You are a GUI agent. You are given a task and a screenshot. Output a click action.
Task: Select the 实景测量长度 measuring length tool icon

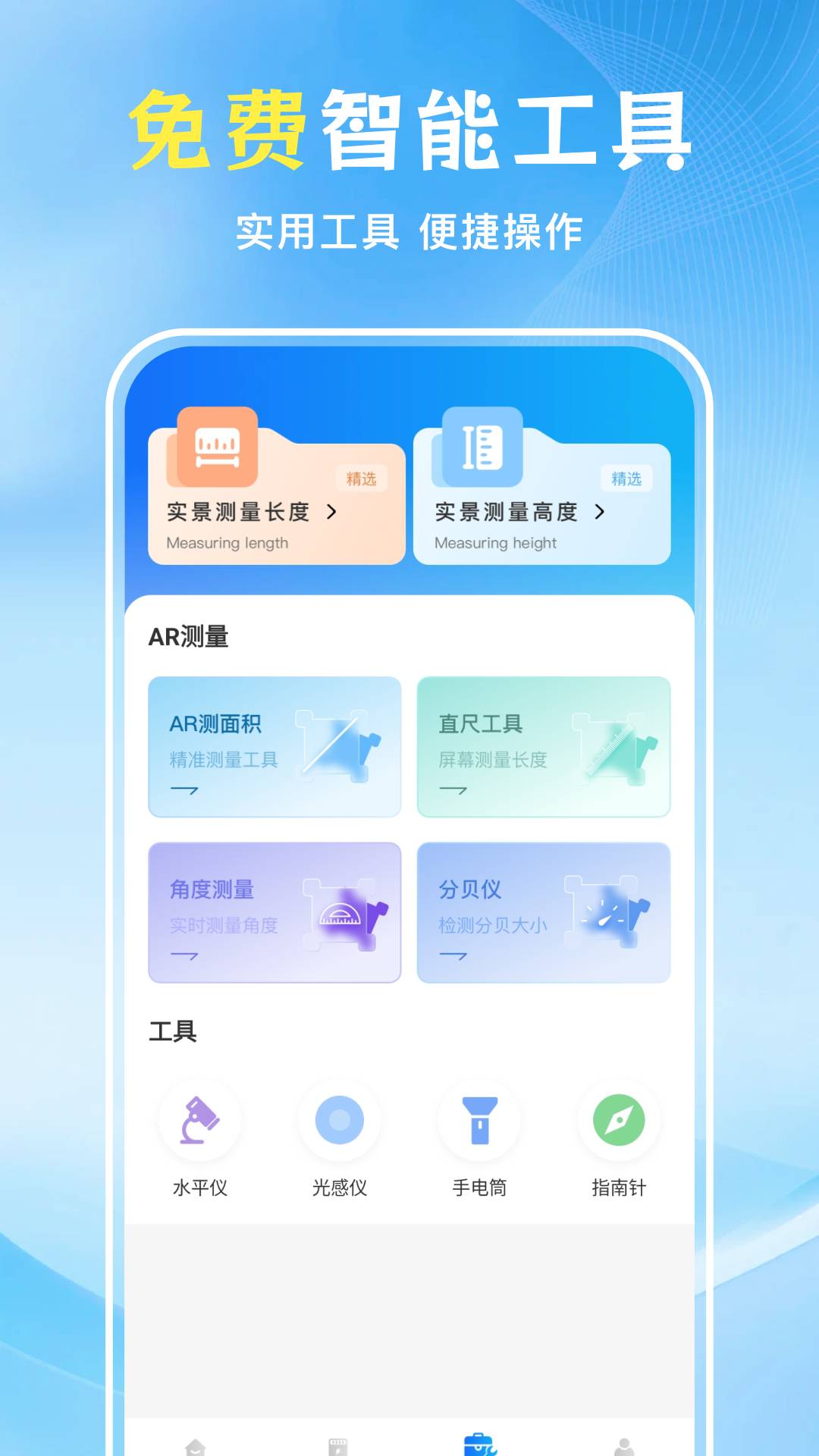[x=218, y=447]
